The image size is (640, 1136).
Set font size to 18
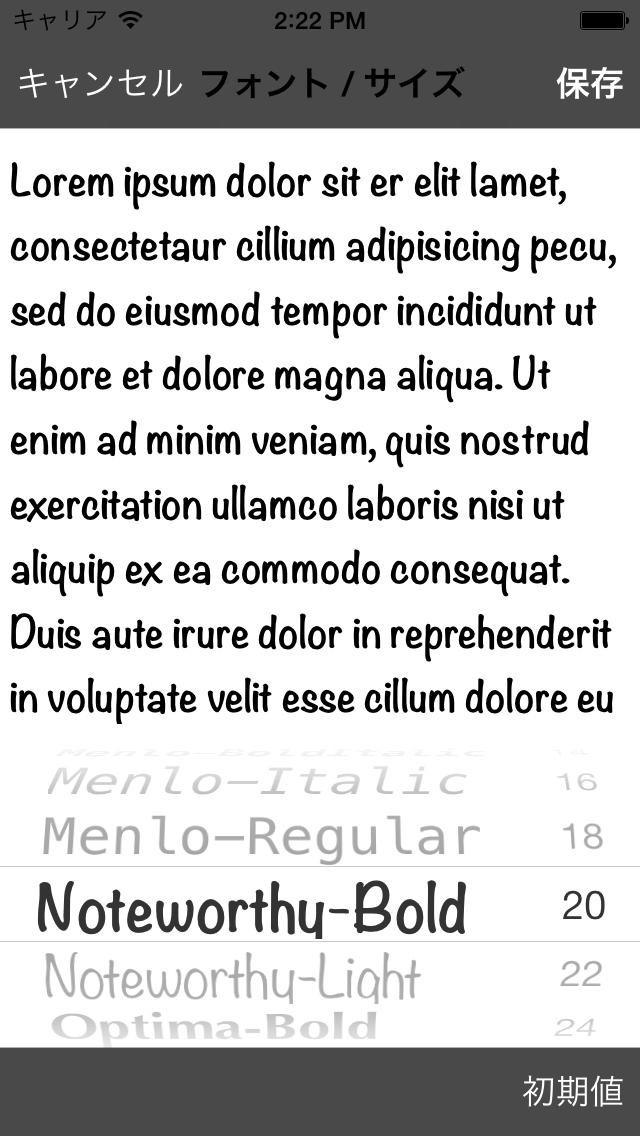[x=583, y=837]
